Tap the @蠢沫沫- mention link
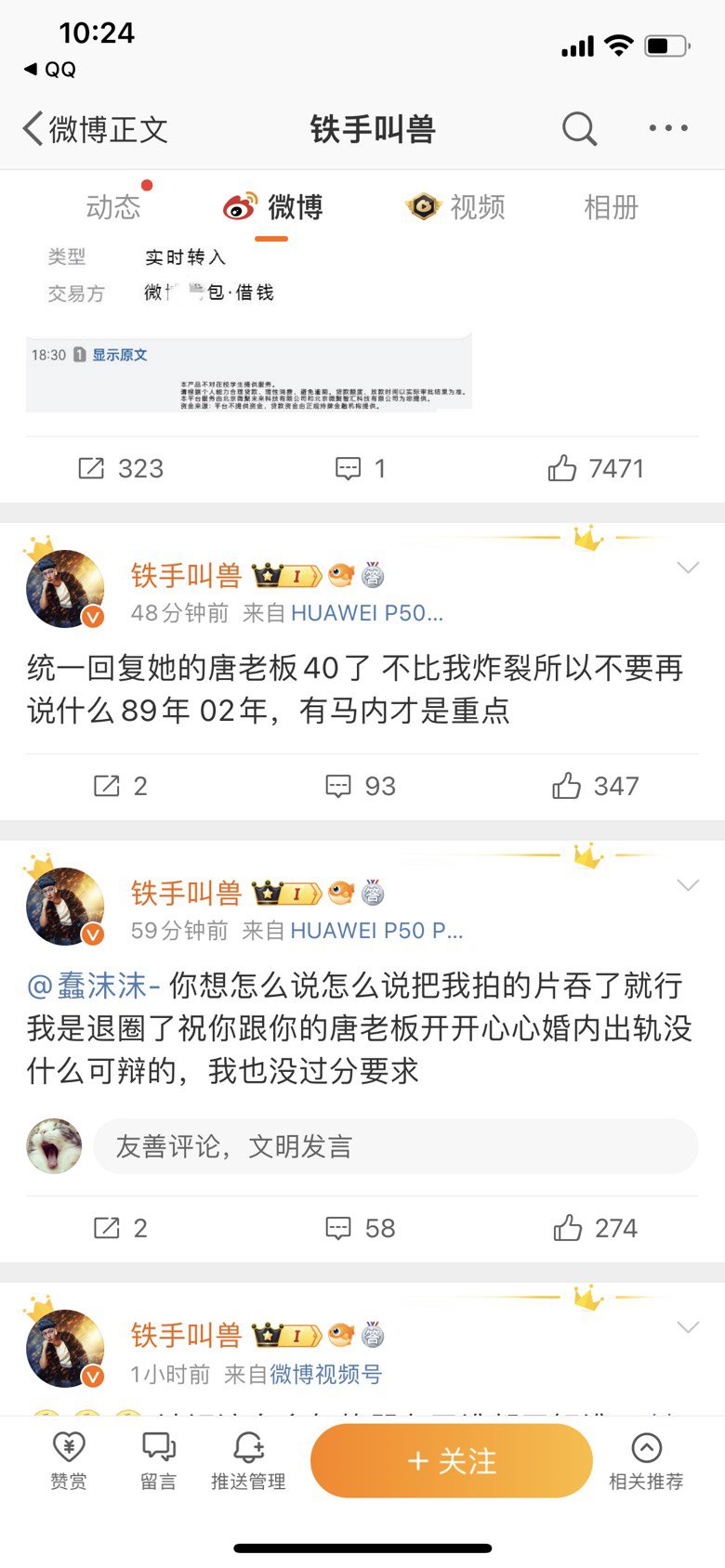725x1568 pixels. [94, 985]
